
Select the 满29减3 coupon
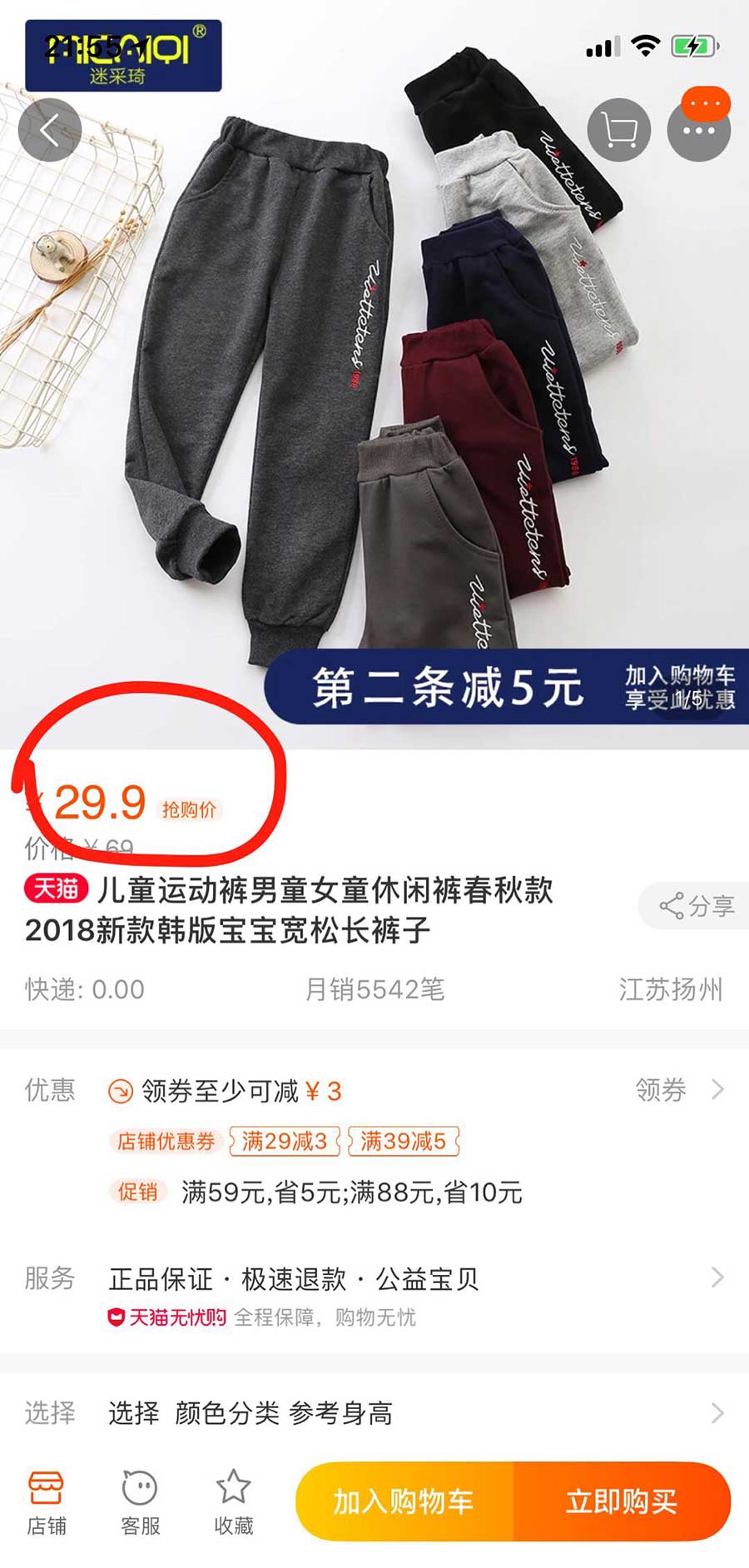coord(284,1141)
